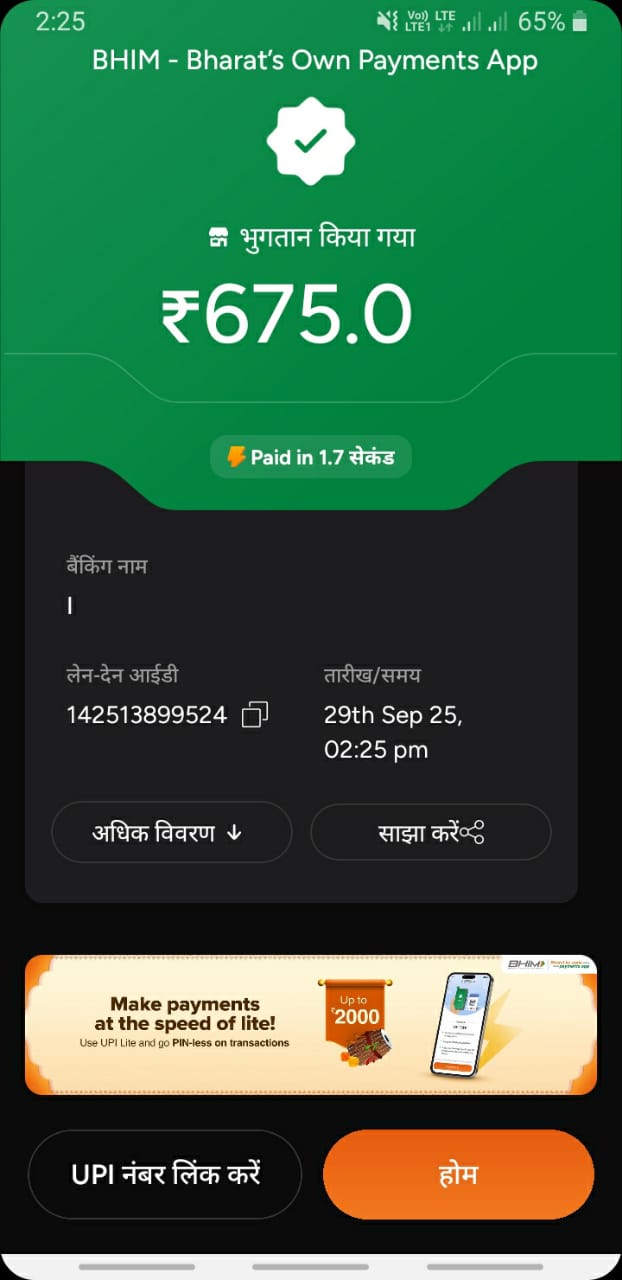Tap UPI नंबर लिंक करें button
Viewport: 622px width, 1280px height.
click(x=165, y=1174)
